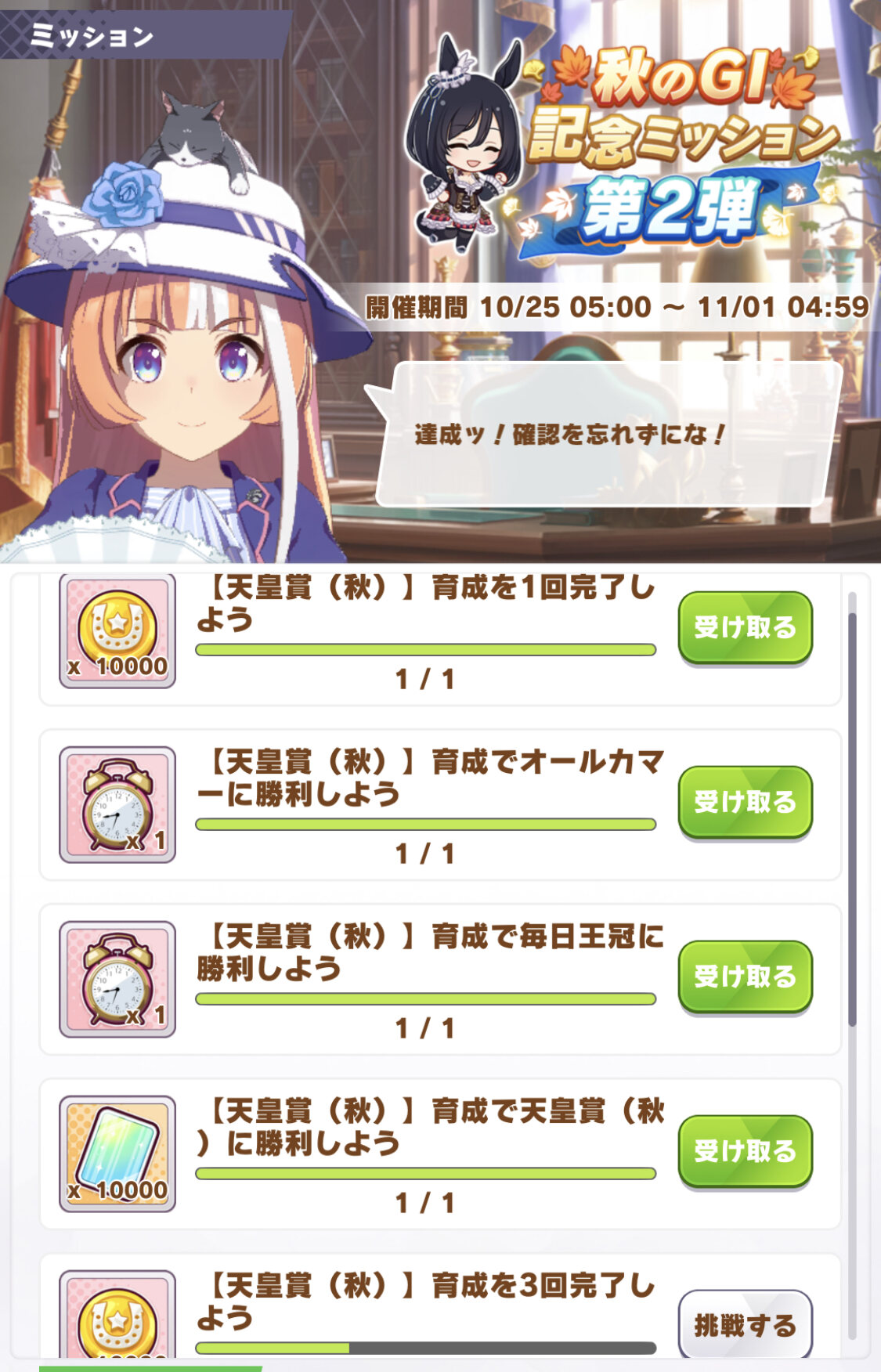Tap 挑戦する for the 3 training runs mission
Viewport: 881px width, 1372px height.
[744, 1324]
